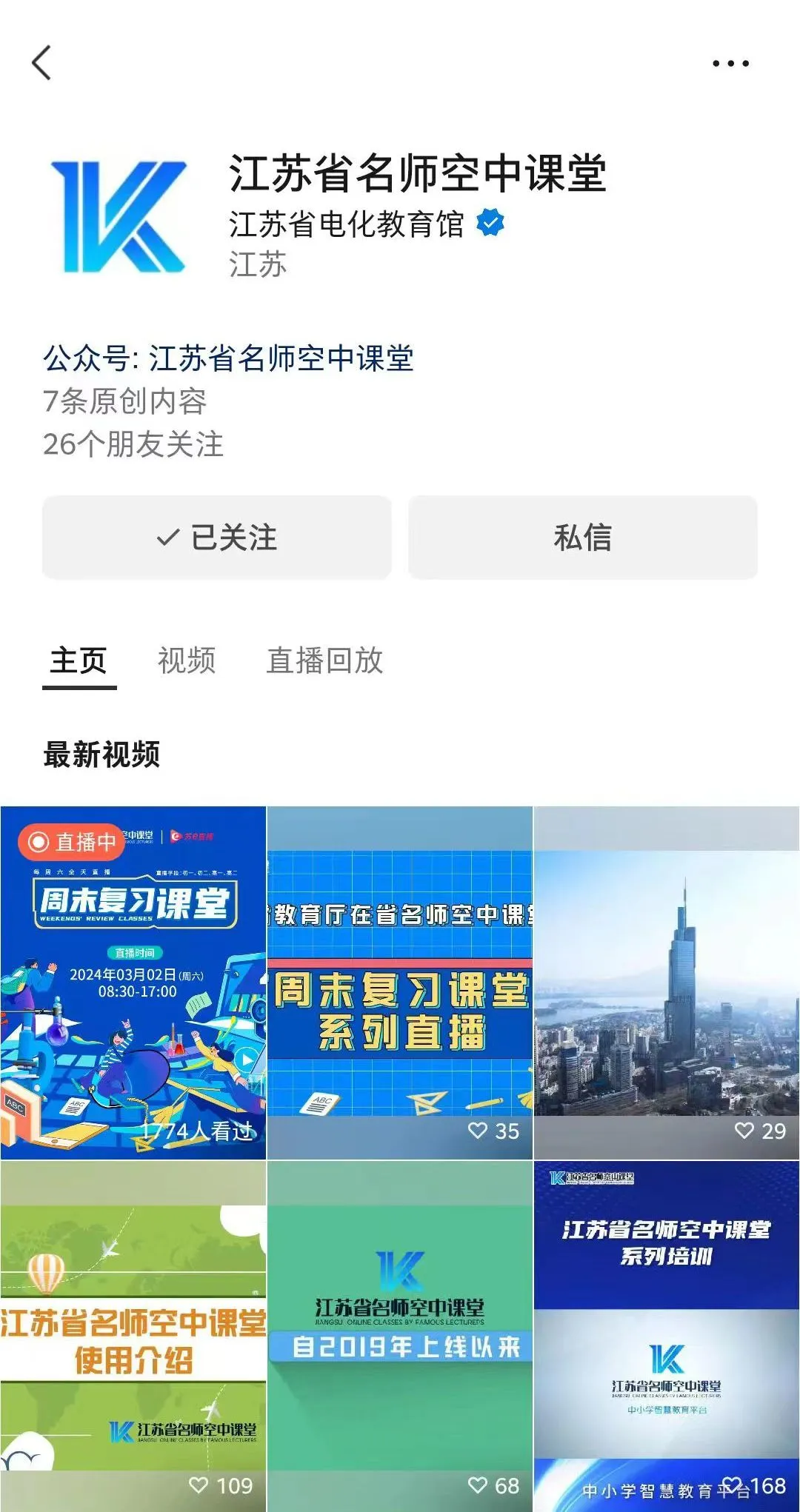Open the three-dot overflow menu
Screen dimensions: 800x1512
click(x=730, y=64)
